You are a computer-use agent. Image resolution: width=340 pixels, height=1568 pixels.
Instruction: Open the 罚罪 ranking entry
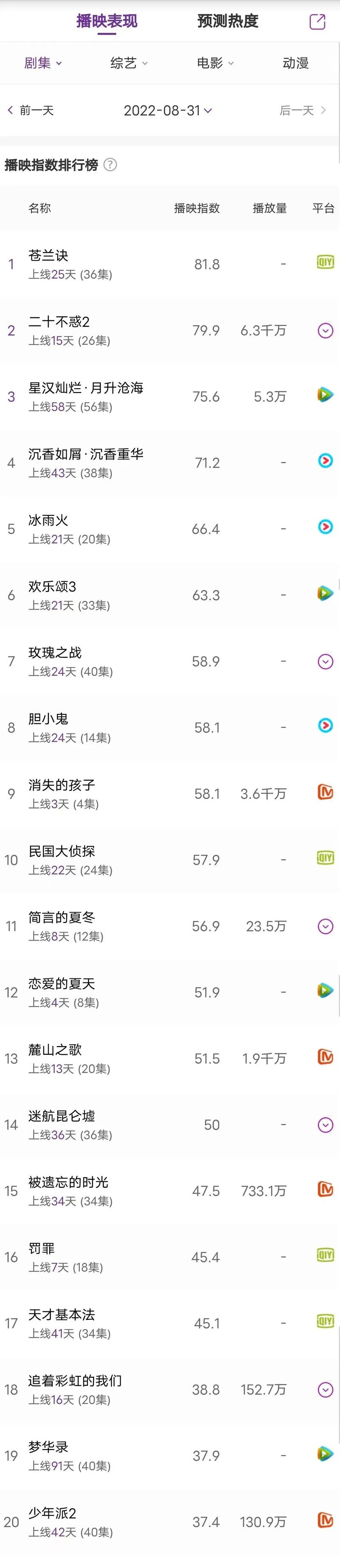pos(41,1249)
